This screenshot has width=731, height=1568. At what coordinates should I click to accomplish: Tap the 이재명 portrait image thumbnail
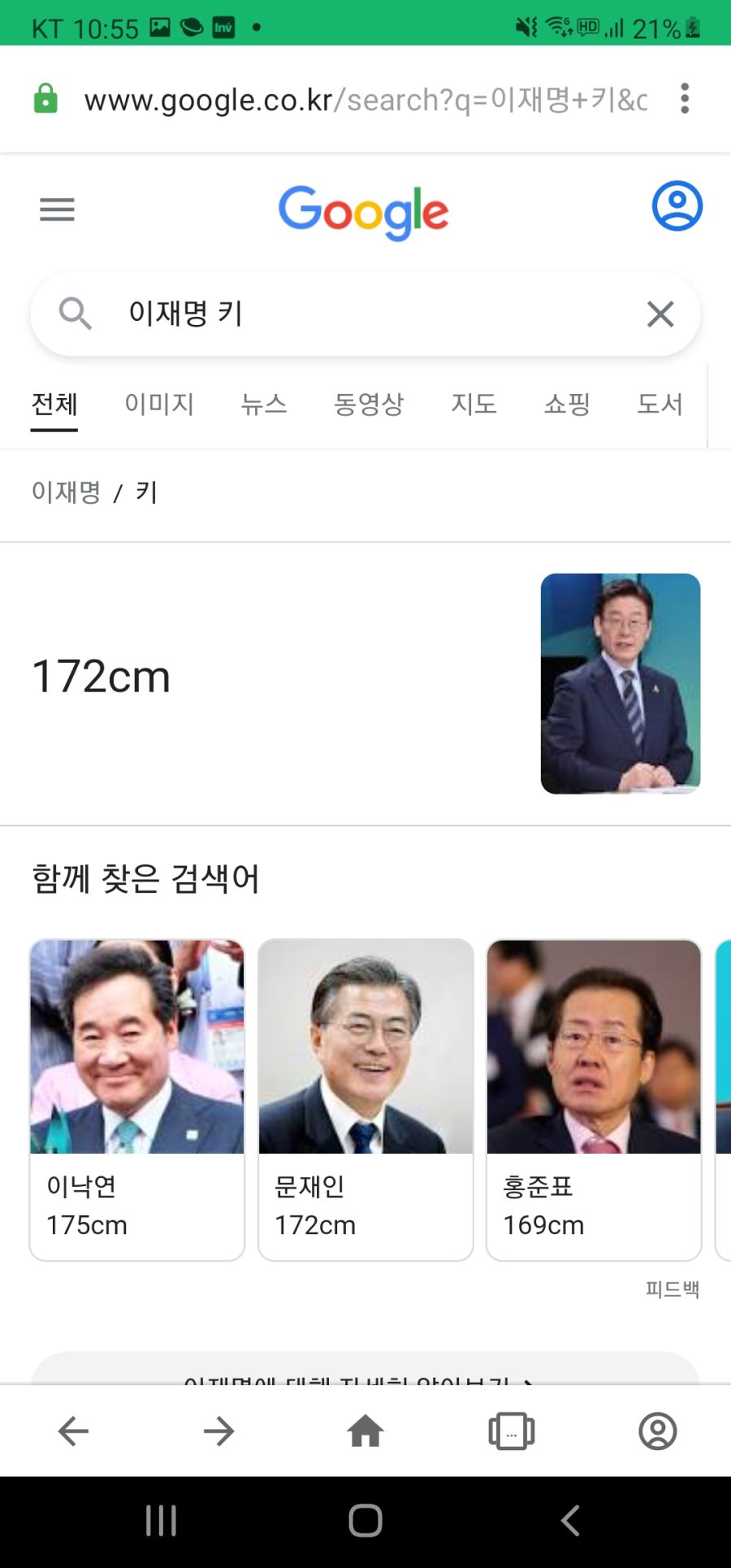coord(620,682)
